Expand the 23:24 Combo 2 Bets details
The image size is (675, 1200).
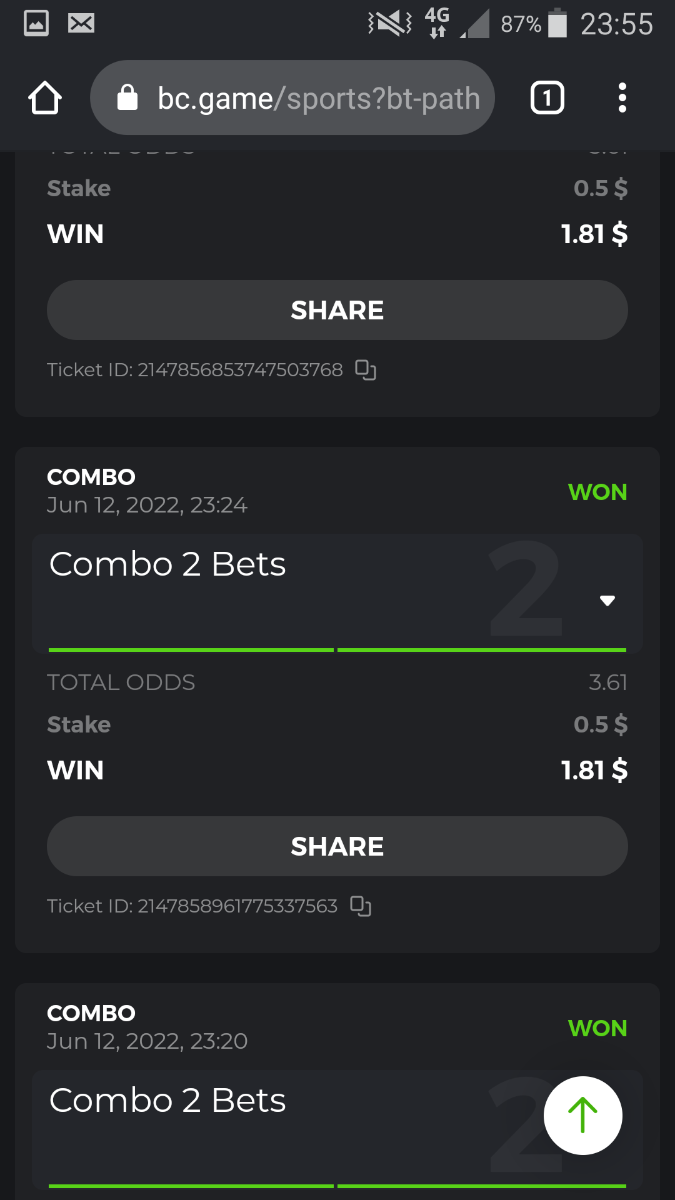coord(606,600)
